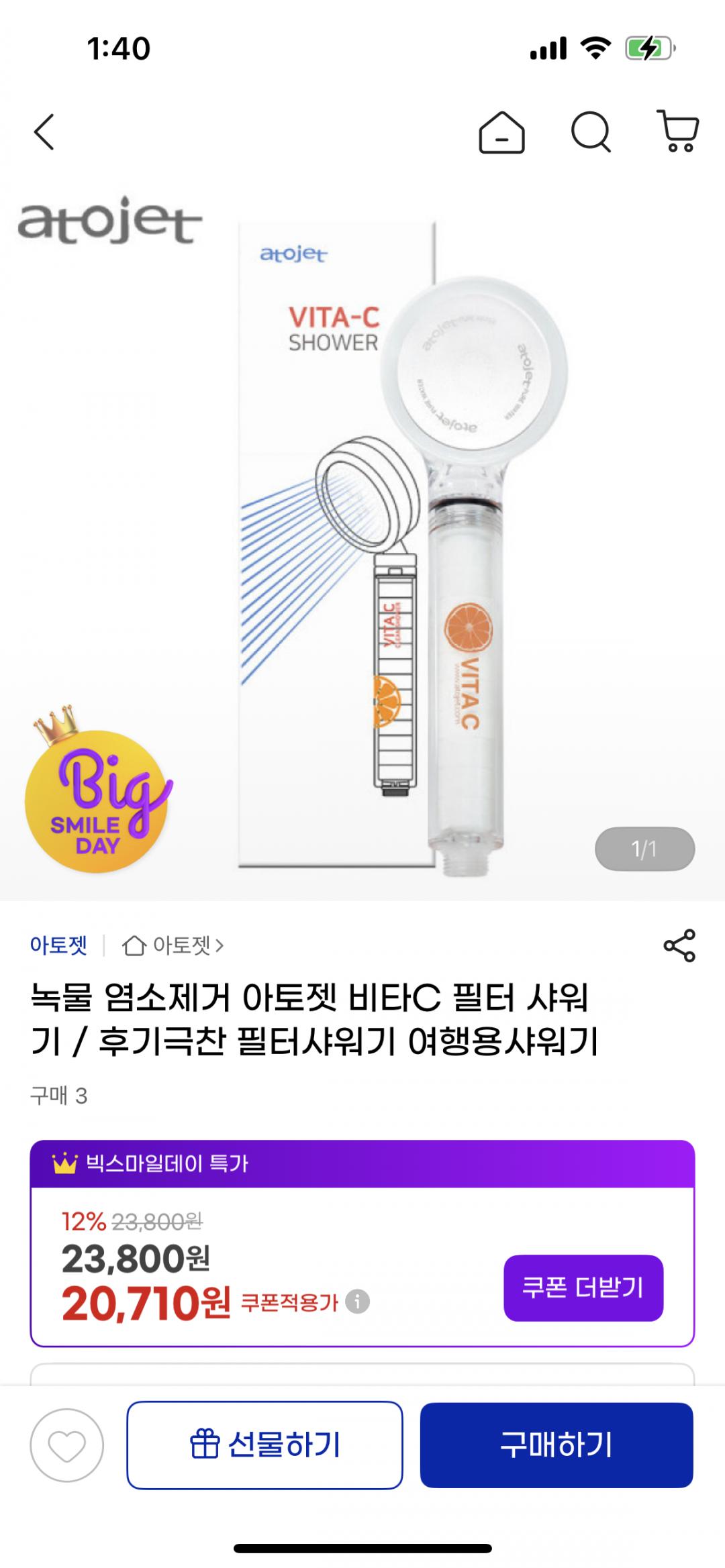The height and width of the screenshot is (1568, 725).
Task: Open the home icon in the top bar
Action: pyautogui.click(x=501, y=132)
